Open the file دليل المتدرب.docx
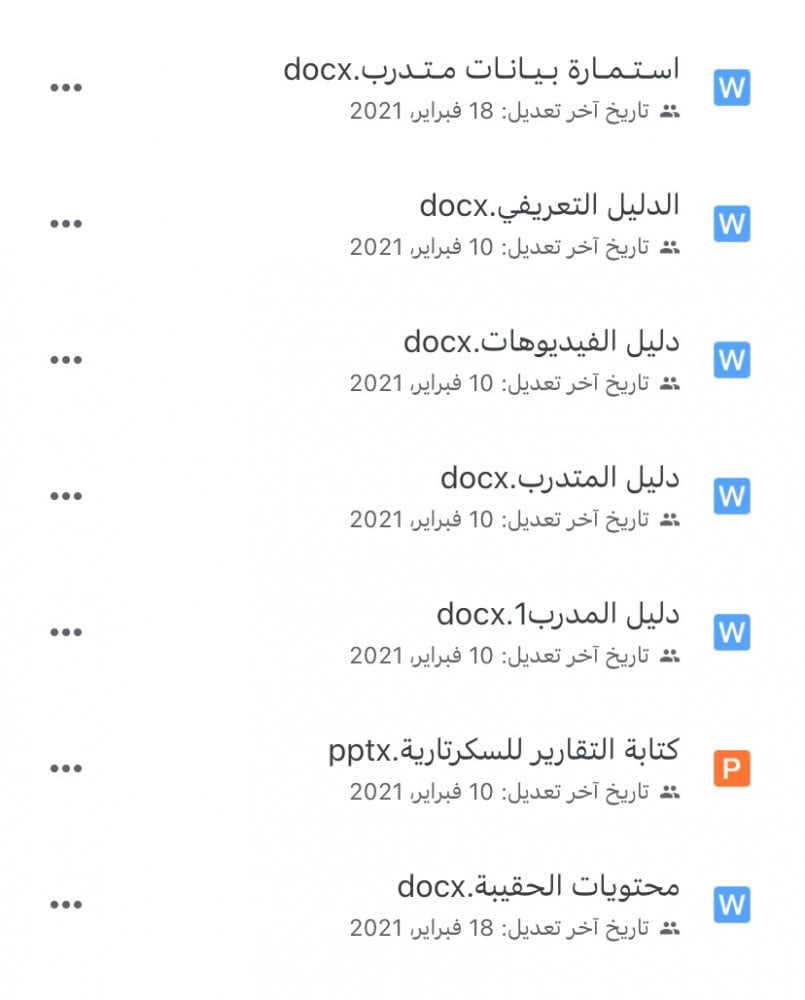This screenshot has height=1000, width=805. tap(559, 478)
